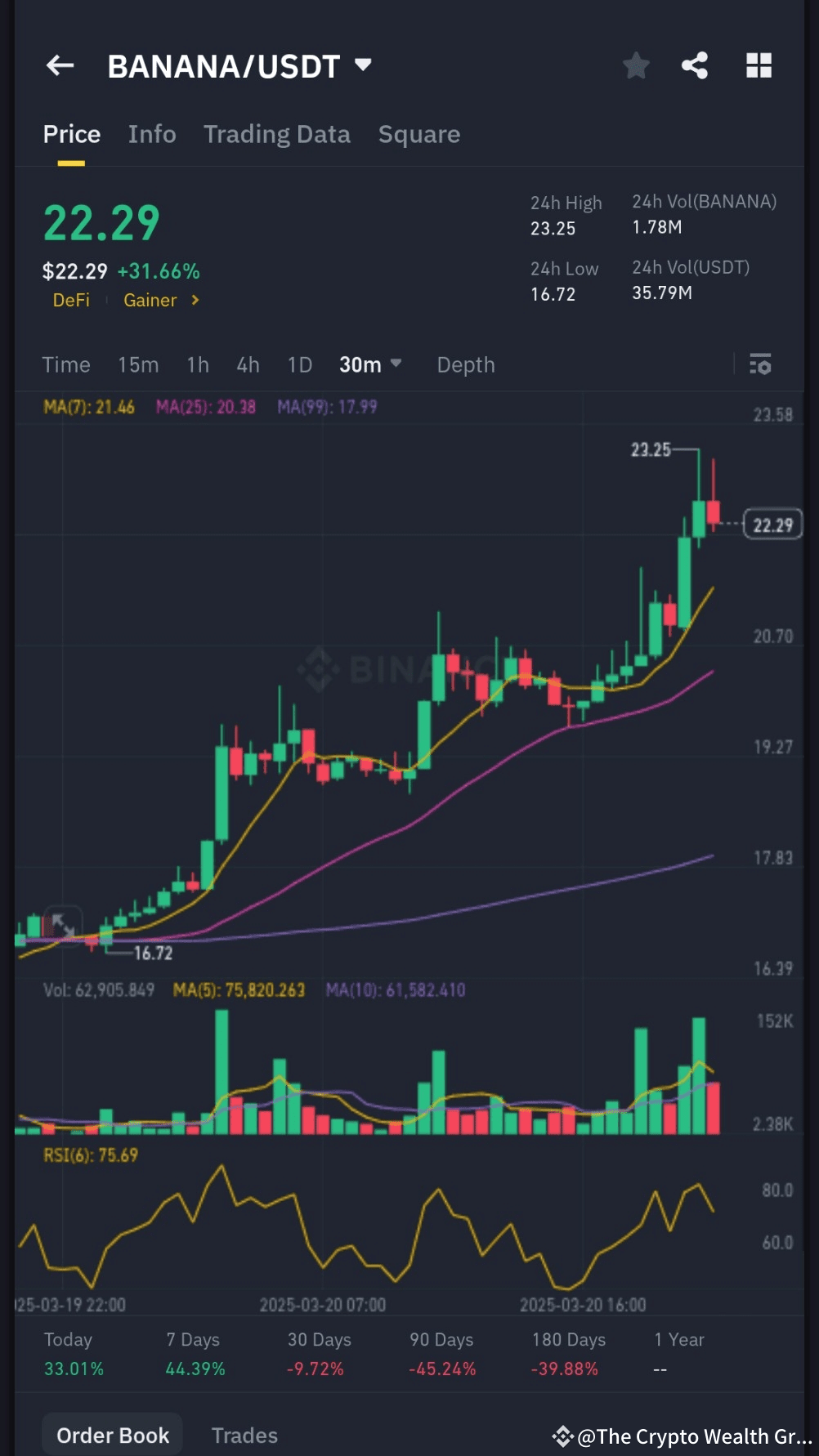Open the Square tab

tap(418, 134)
